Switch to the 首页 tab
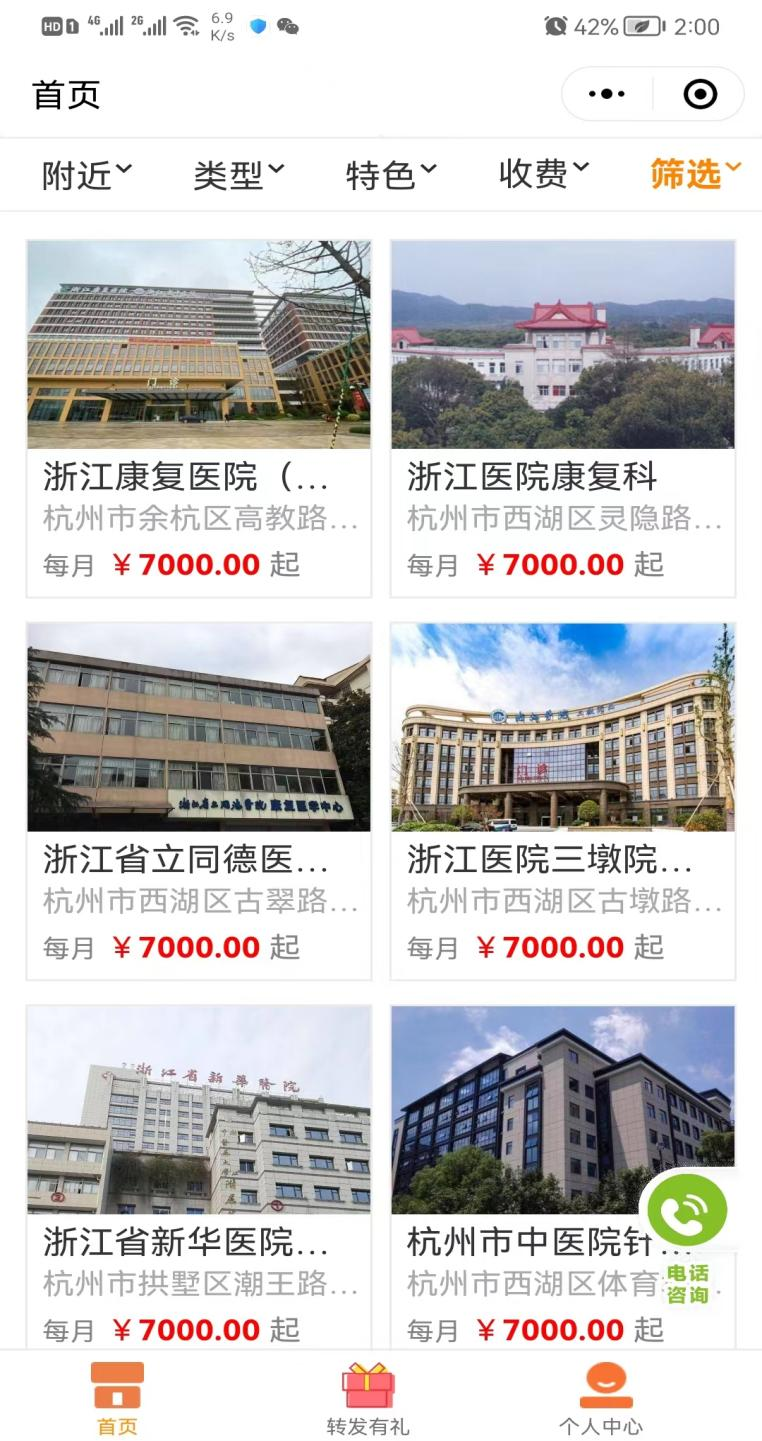The image size is (762, 1441). (117, 1398)
